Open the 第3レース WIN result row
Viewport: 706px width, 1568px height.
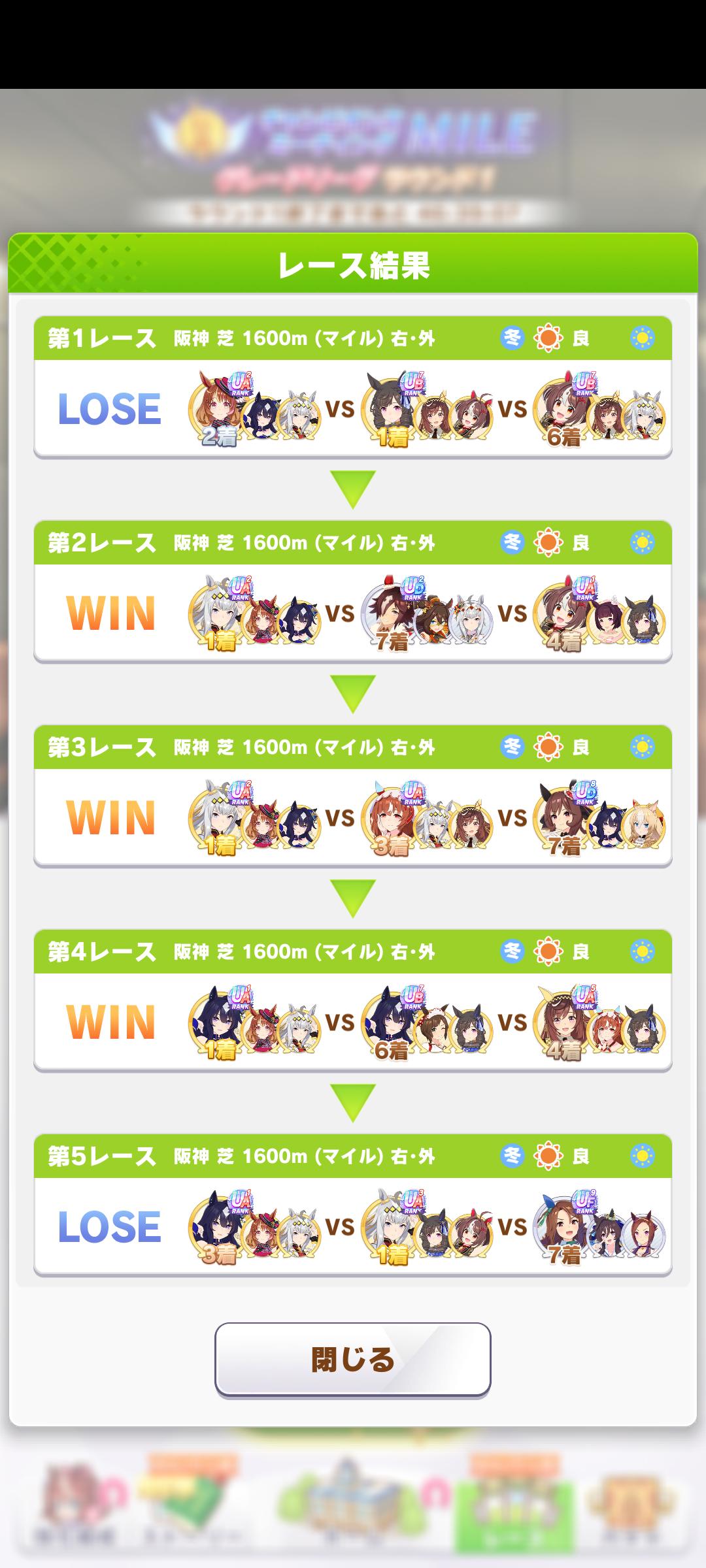click(x=352, y=817)
